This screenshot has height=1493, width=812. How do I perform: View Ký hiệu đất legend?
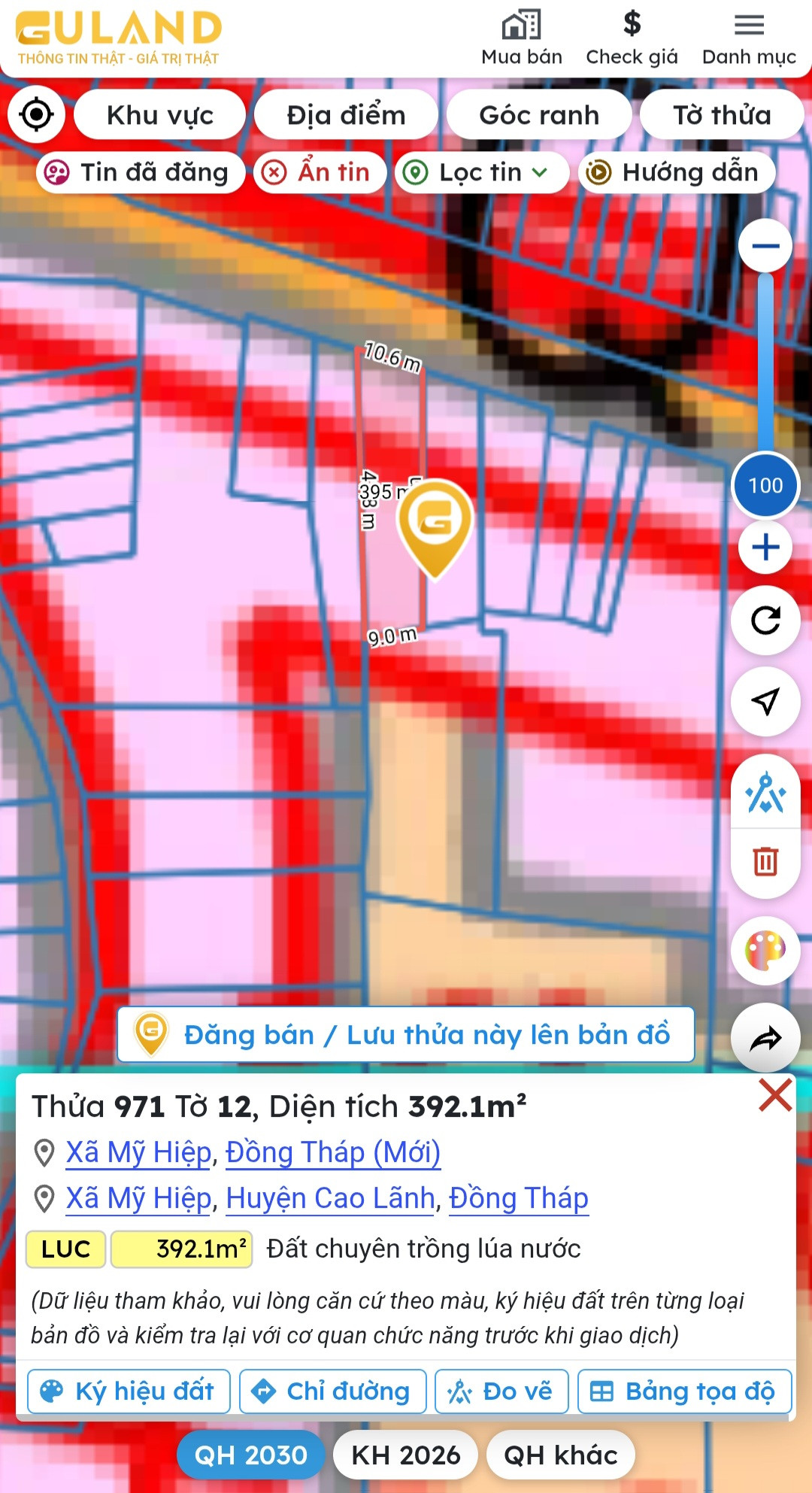tap(129, 1391)
